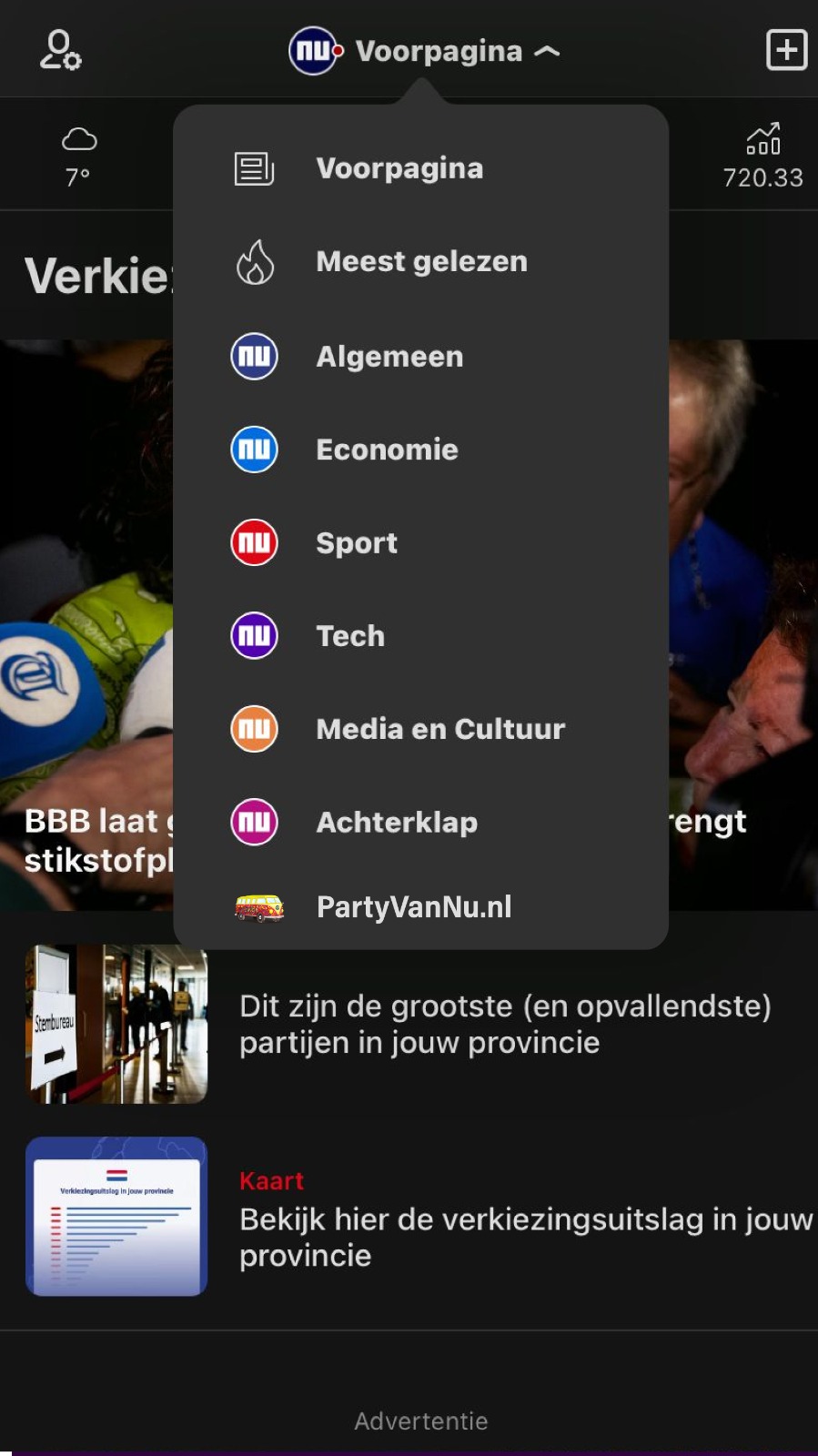The image size is (818, 1456).
Task: Open the Meest gelezen section
Action: coord(421,262)
